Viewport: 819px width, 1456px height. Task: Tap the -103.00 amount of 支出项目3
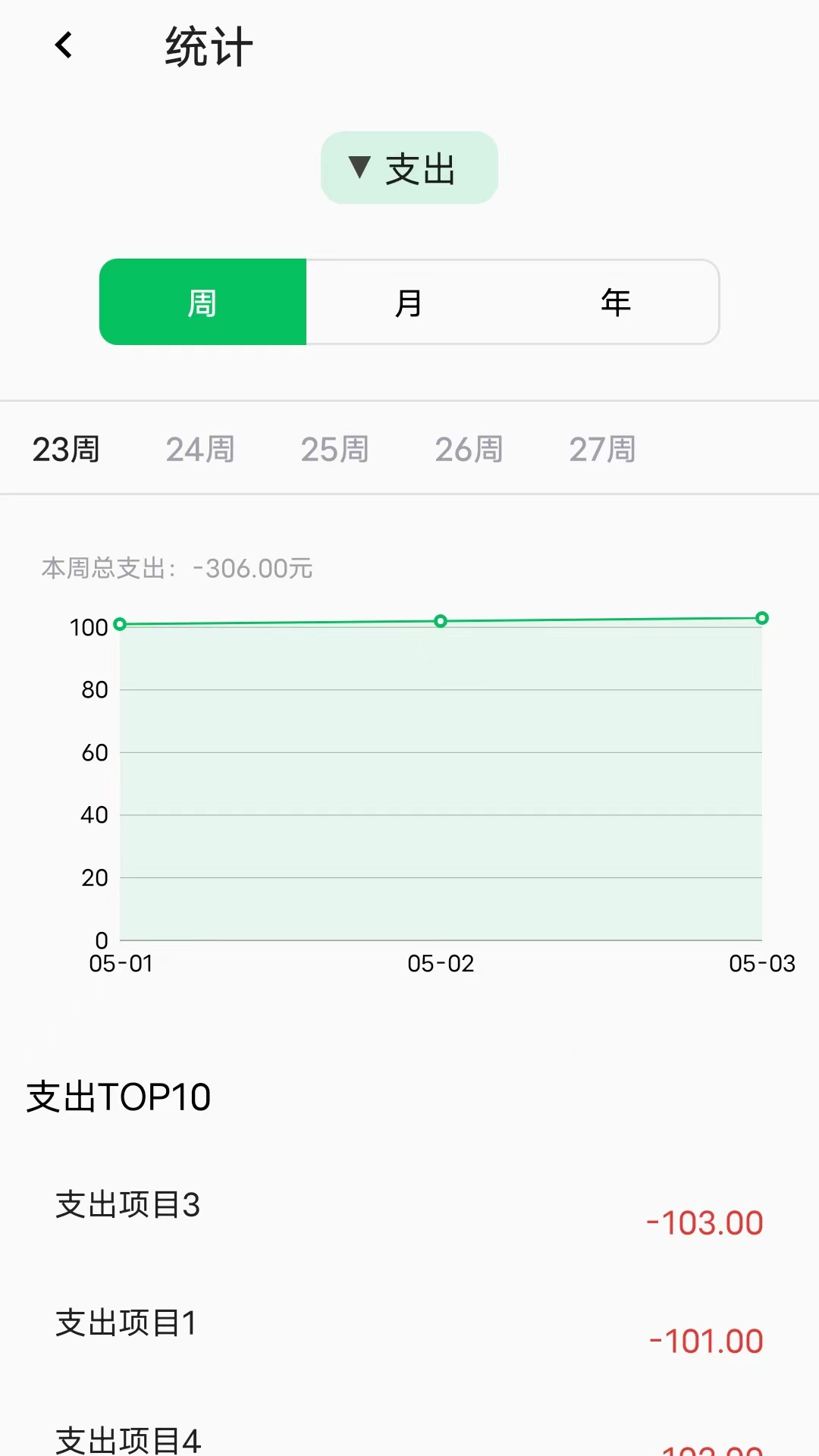(705, 1222)
